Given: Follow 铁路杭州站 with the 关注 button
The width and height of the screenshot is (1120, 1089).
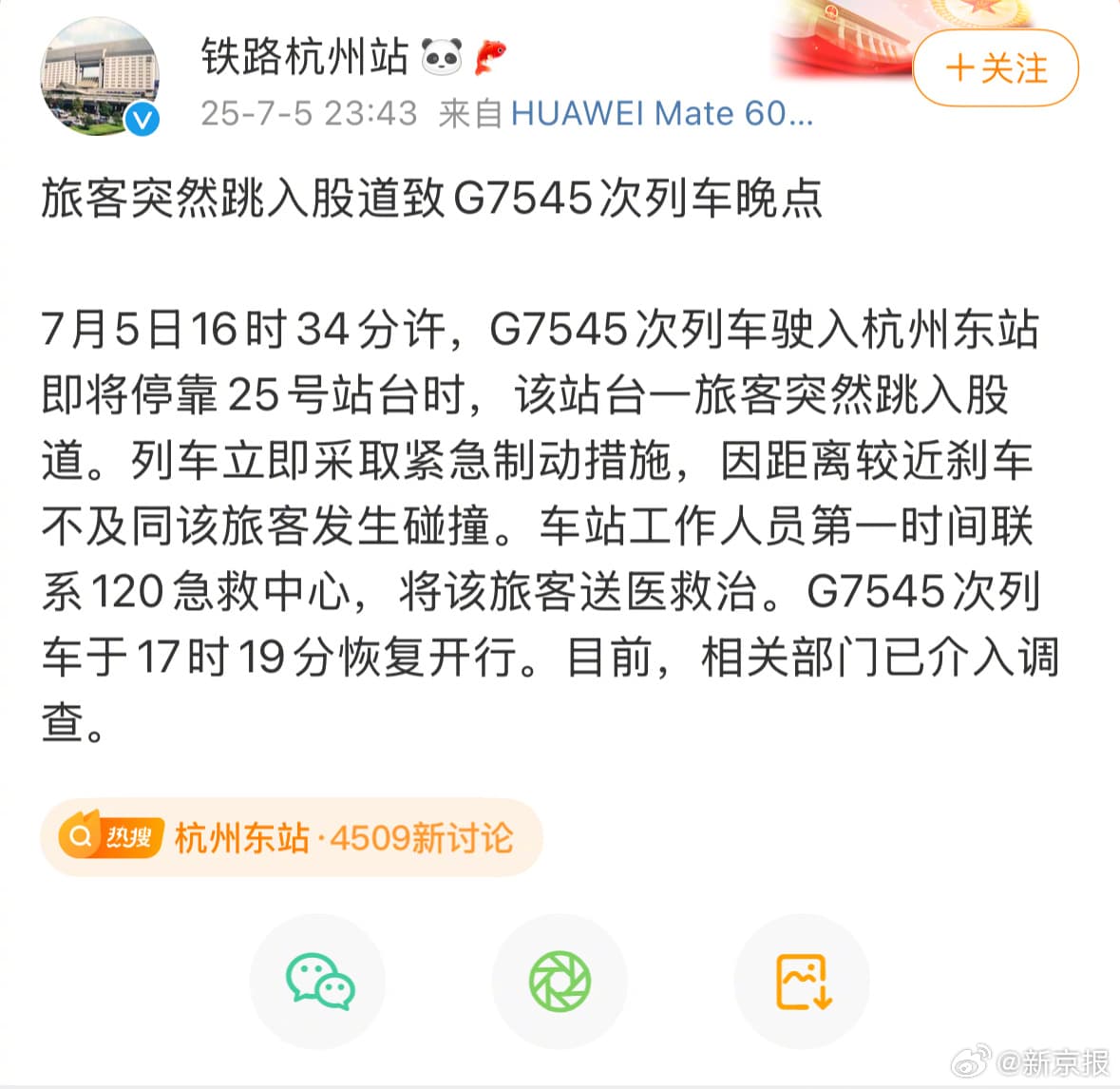Looking at the screenshot, I should tap(996, 68).
